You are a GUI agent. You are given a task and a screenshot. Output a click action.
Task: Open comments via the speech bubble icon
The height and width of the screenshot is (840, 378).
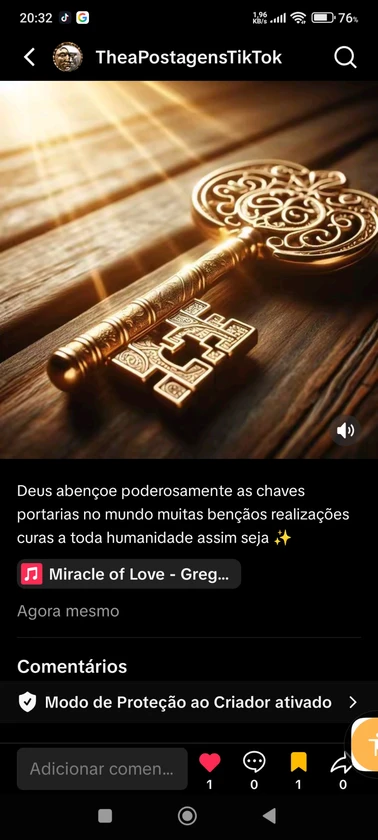point(254,762)
